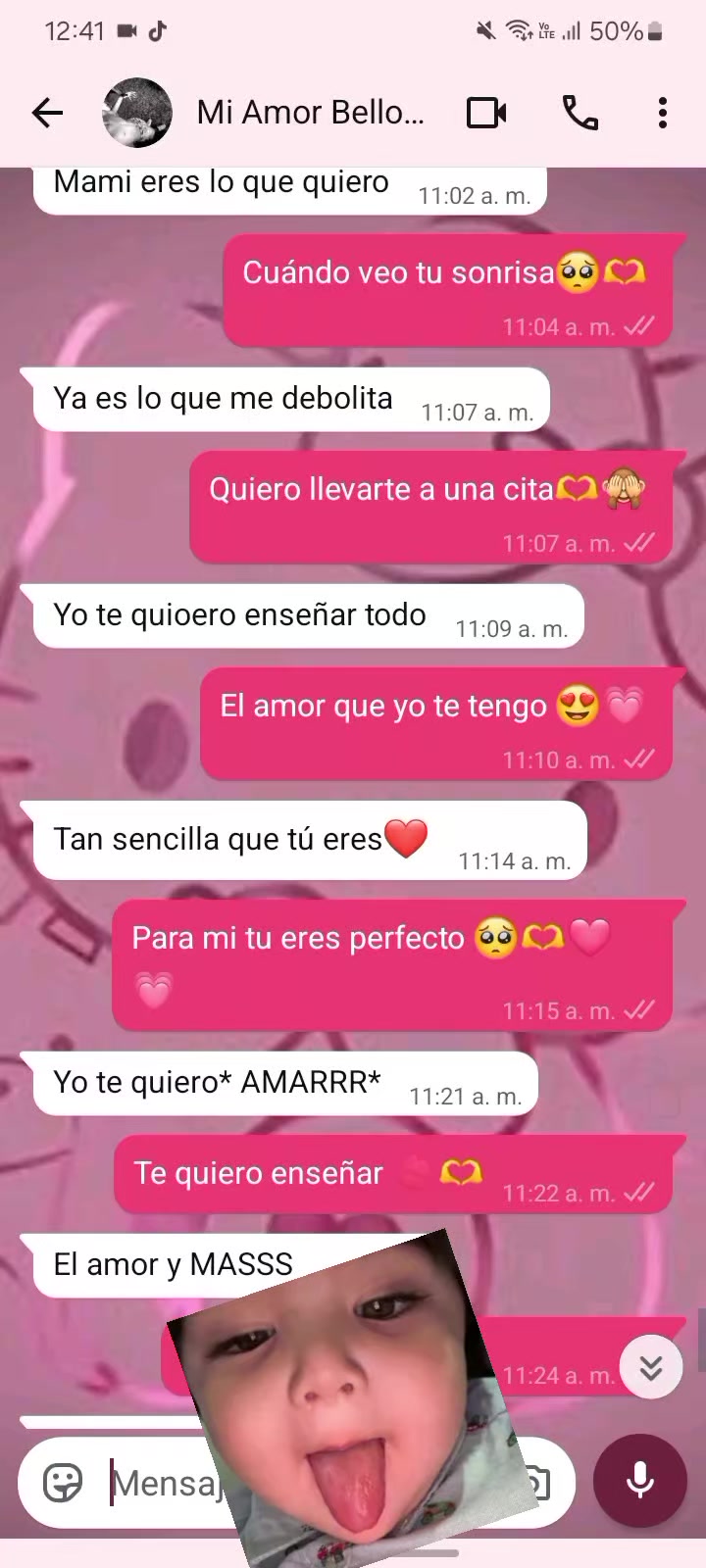This screenshot has height=1568, width=706.
Task: Open Mi Amor Bello contact profile picture
Action: coord(137,113)
